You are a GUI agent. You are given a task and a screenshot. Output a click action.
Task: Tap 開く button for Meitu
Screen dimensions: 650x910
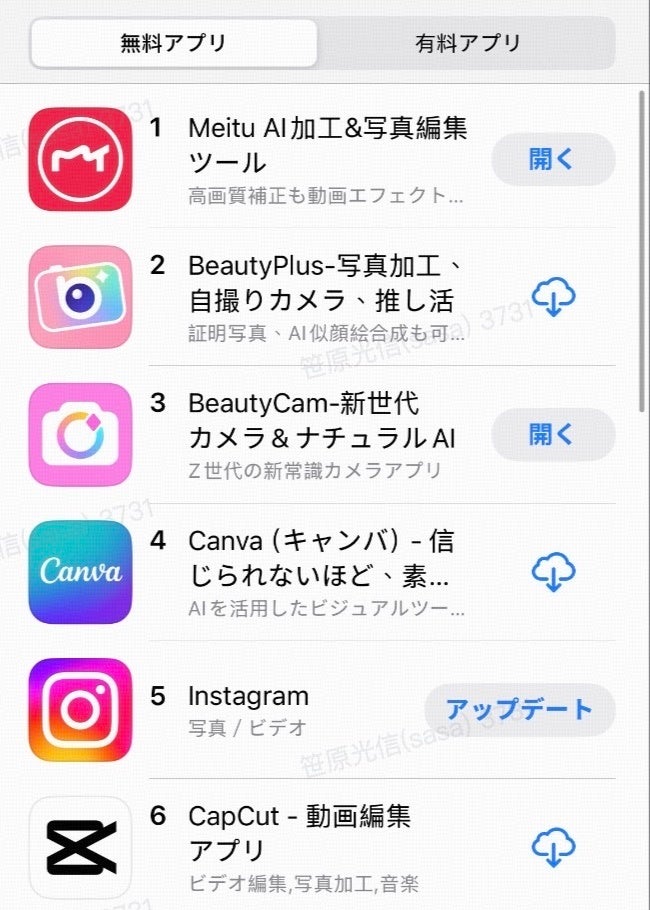tap(553, 159)
